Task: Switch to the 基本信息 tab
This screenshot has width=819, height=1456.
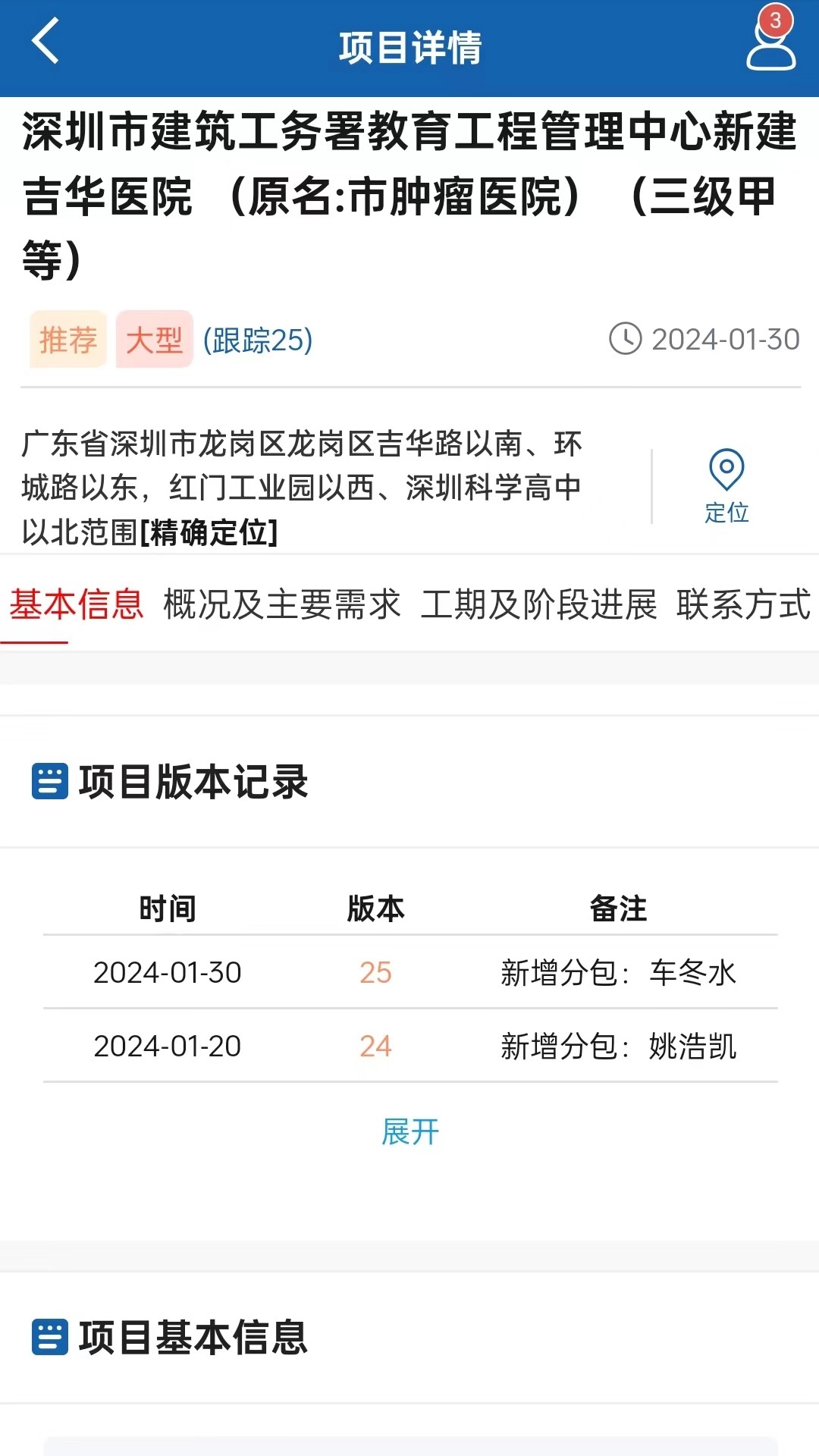Action: point(76,604)
